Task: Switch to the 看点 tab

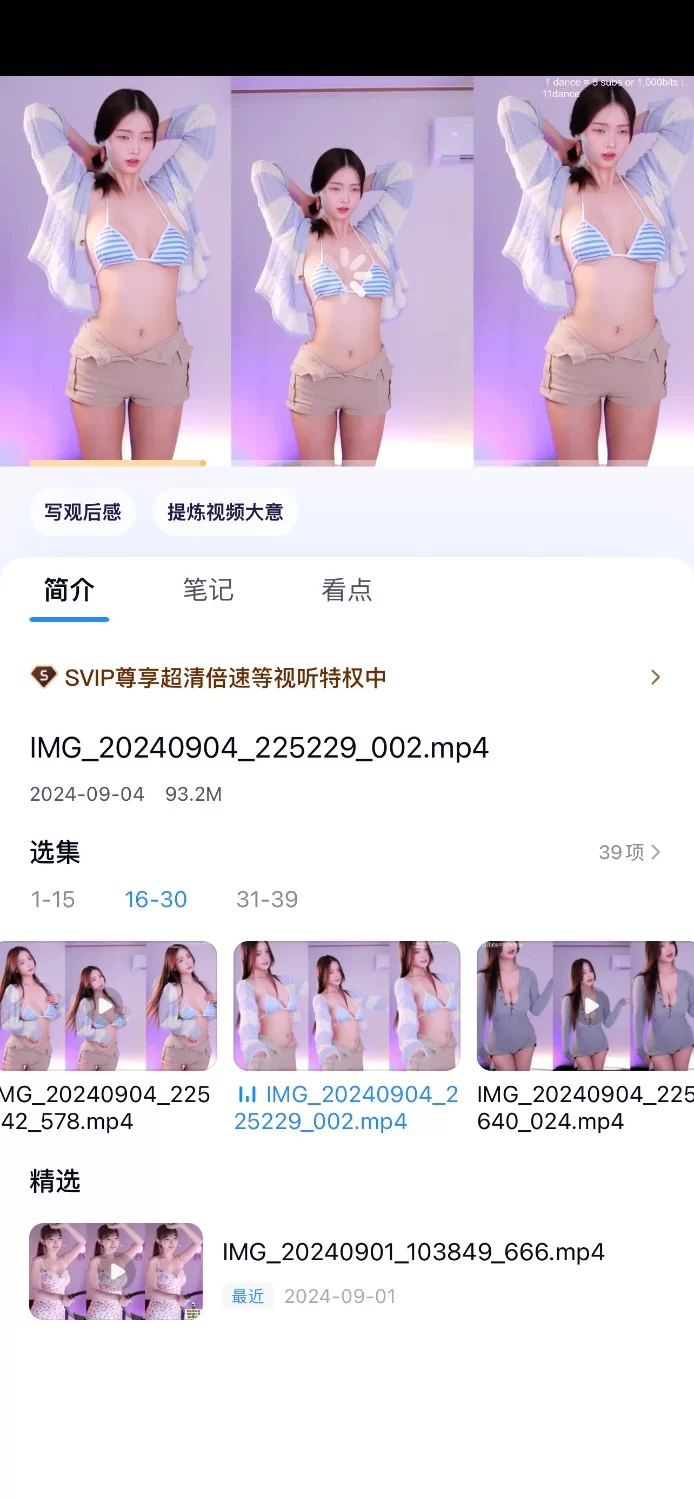Action: 346,590
